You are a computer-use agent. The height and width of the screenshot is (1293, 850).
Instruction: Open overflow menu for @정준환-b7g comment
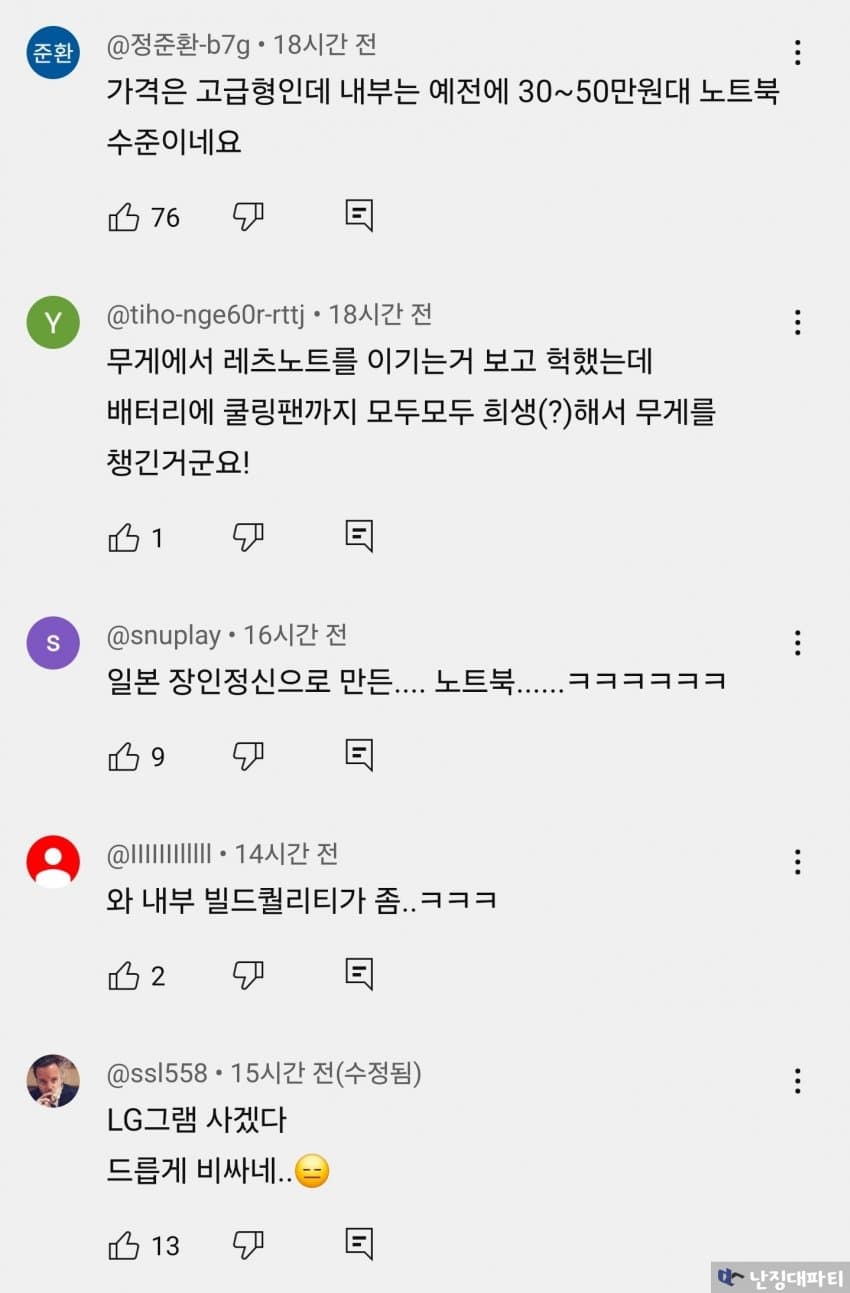797,53
